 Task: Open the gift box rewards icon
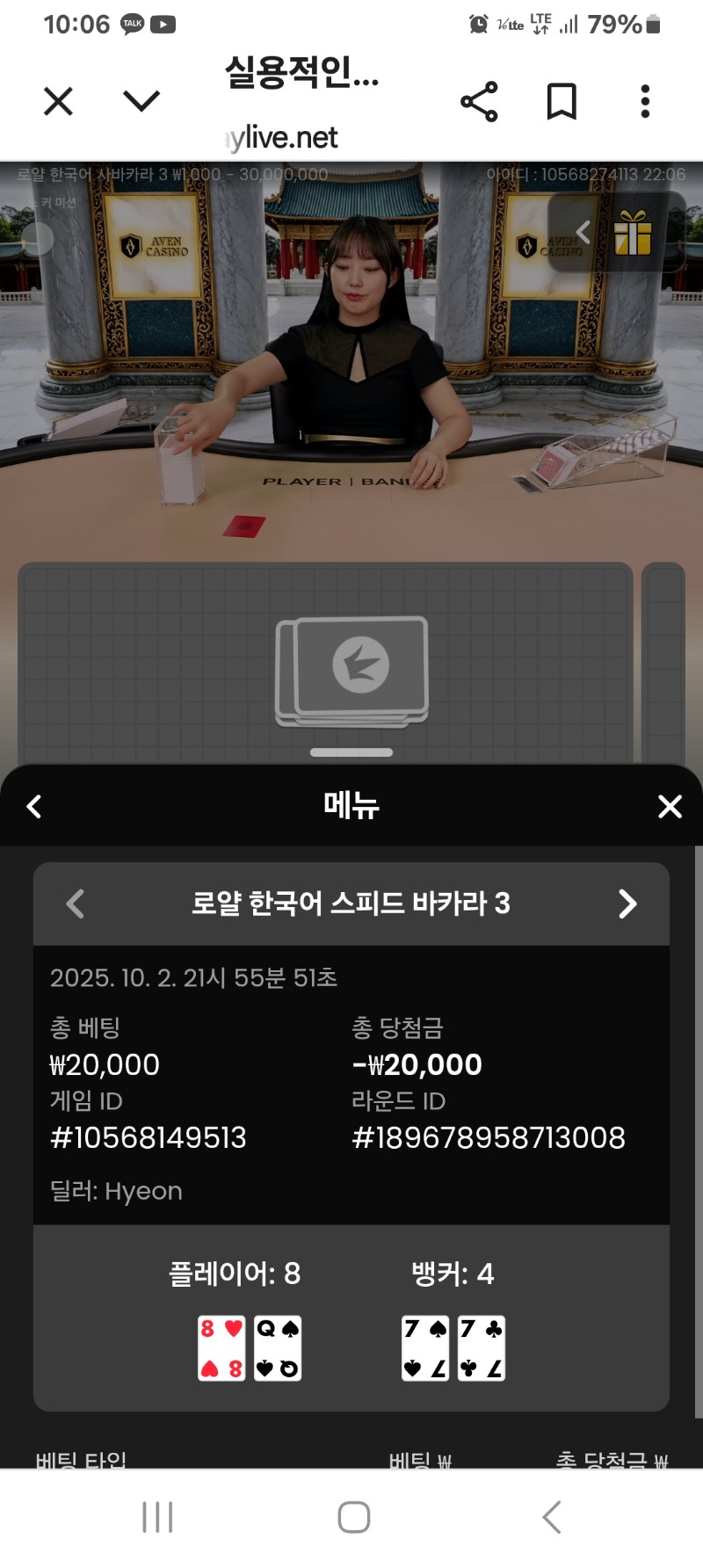[633, 233]
